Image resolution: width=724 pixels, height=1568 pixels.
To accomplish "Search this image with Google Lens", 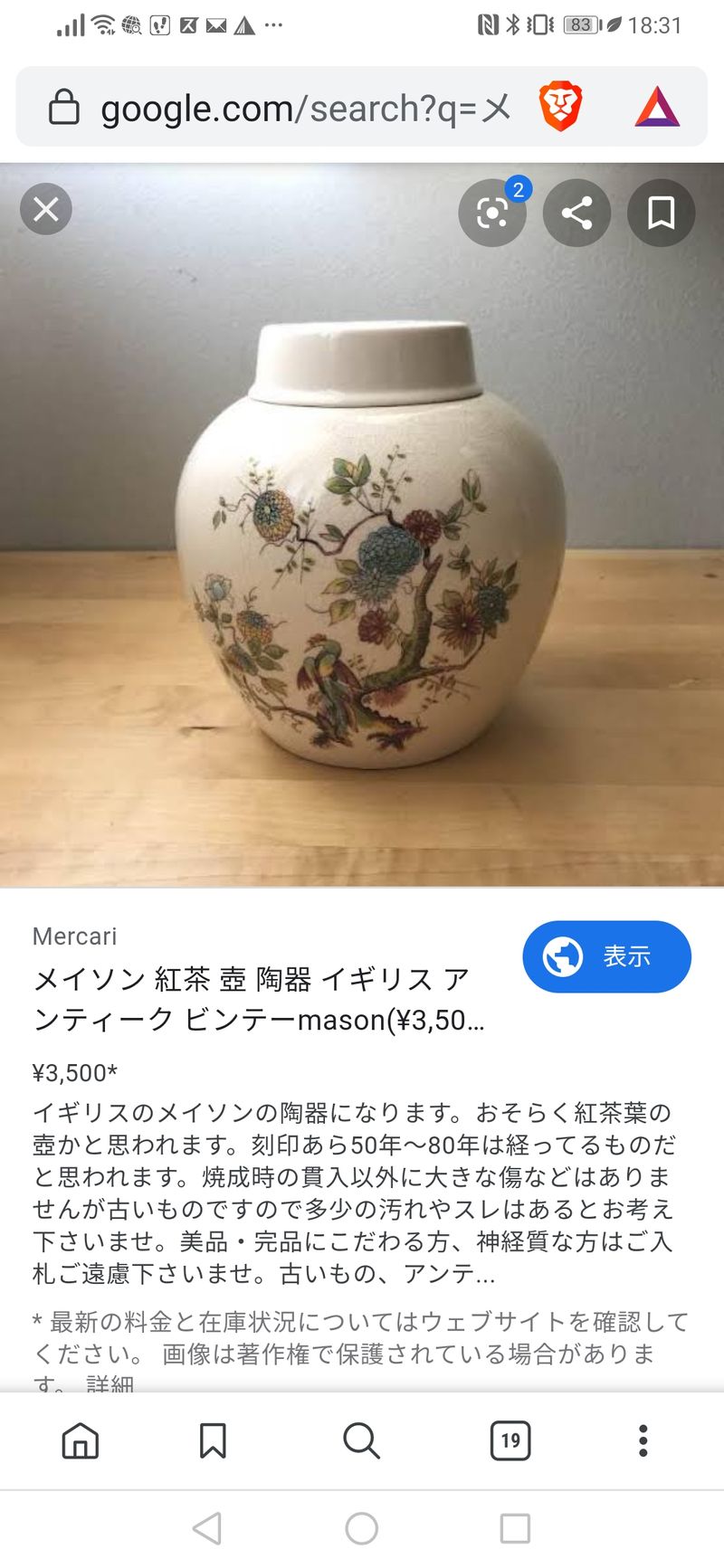I will [x=491, y=213].
